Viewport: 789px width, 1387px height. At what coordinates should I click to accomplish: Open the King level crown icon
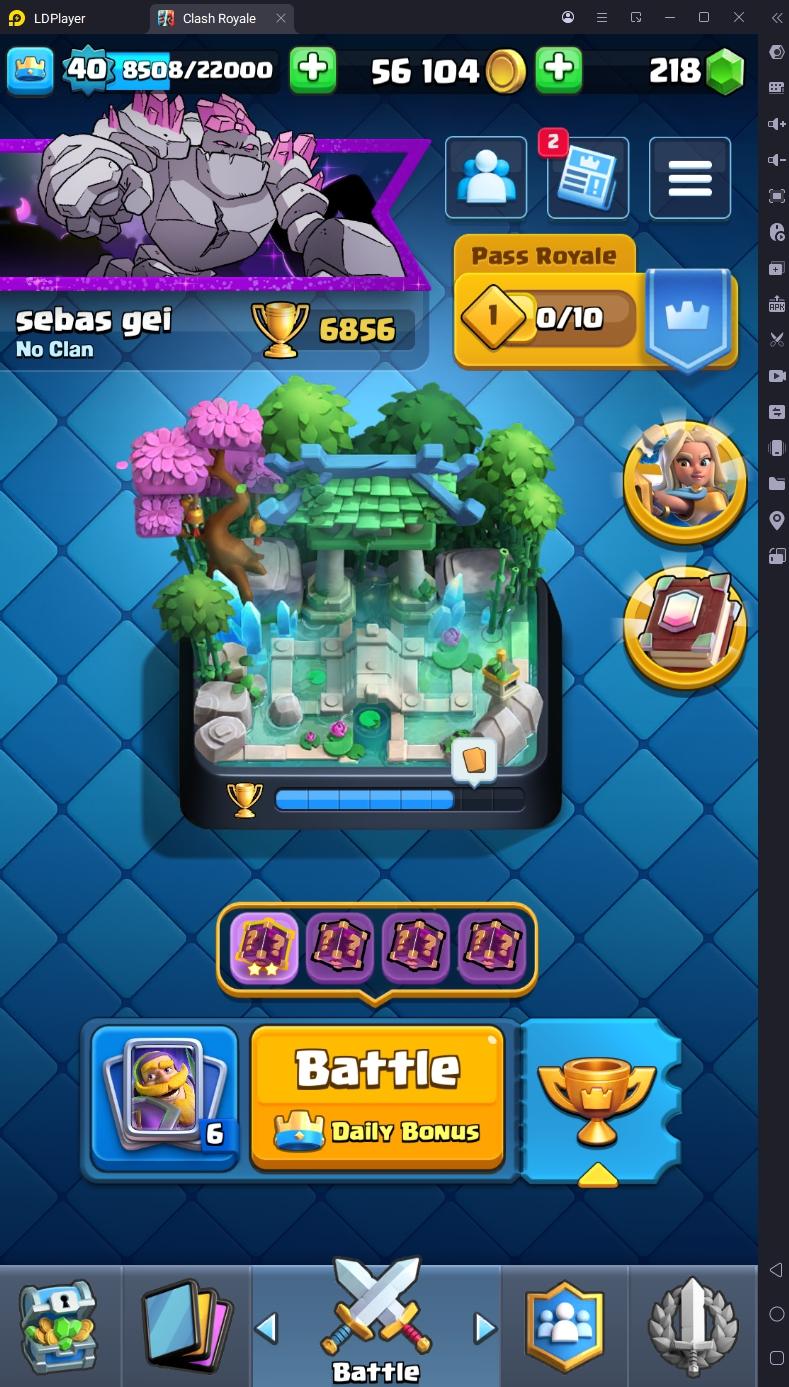pos(30,69)
